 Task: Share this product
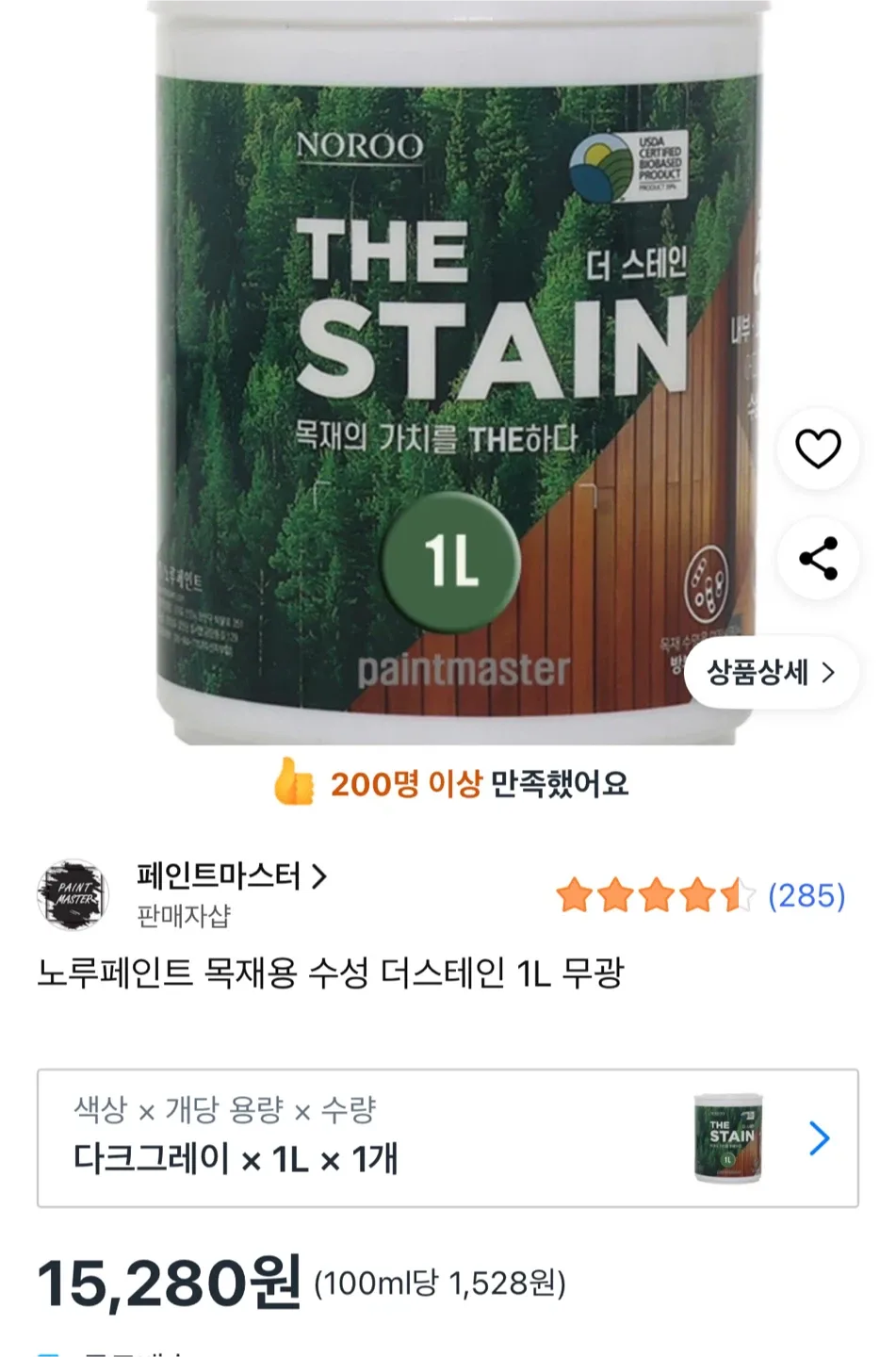[817, 558]
